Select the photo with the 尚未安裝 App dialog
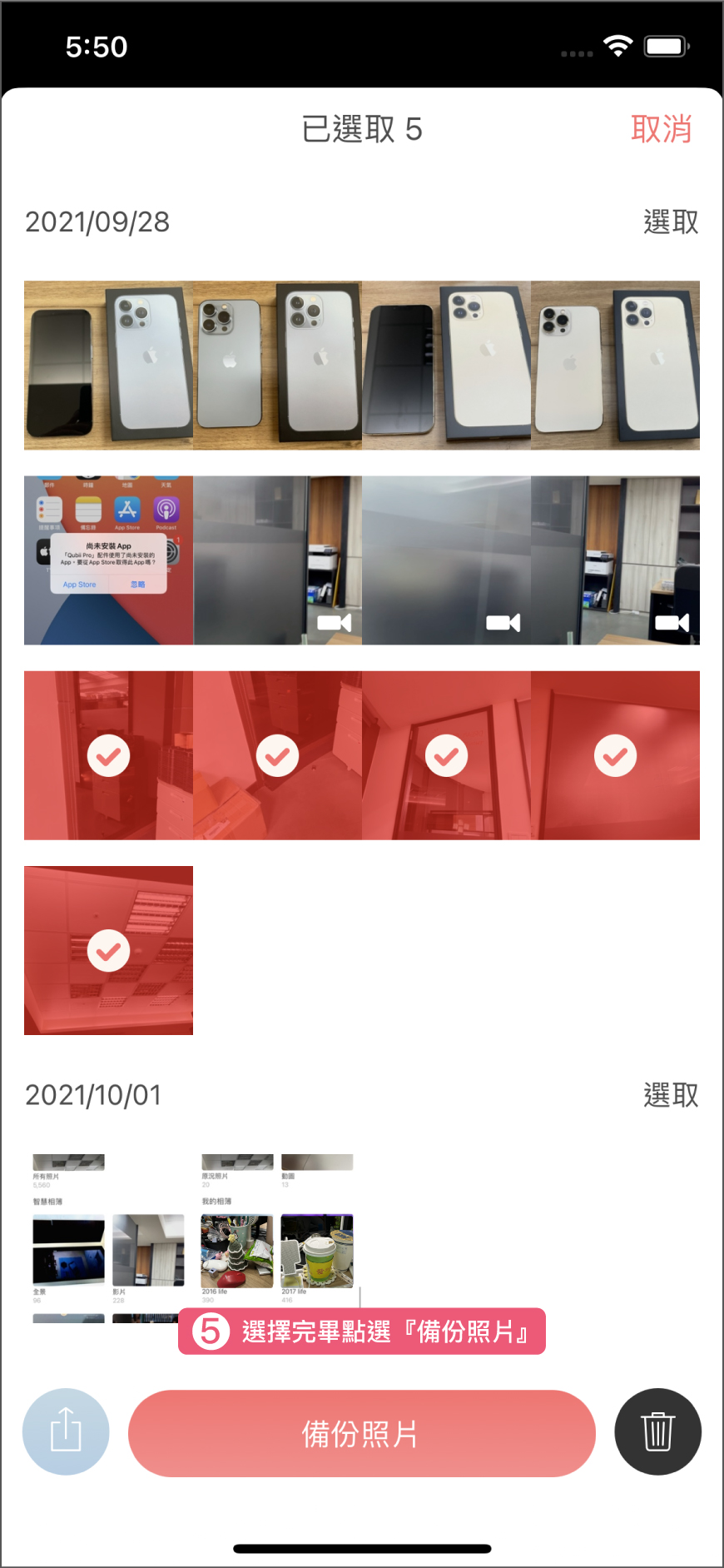 108,560
